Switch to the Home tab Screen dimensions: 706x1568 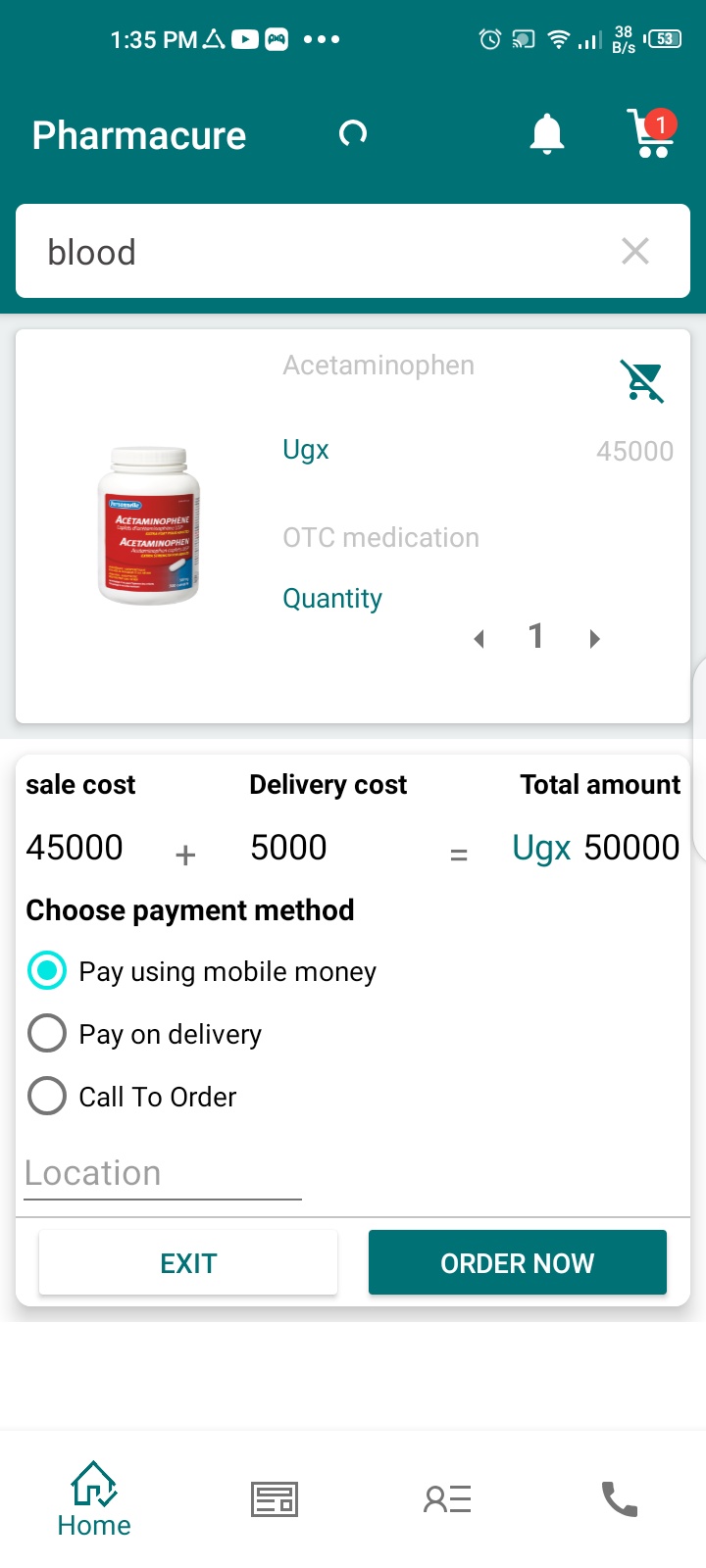tap(94, 1499)
